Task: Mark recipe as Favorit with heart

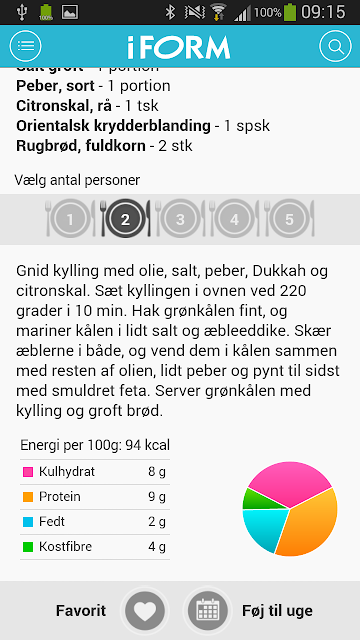Action: pos(145,611)
